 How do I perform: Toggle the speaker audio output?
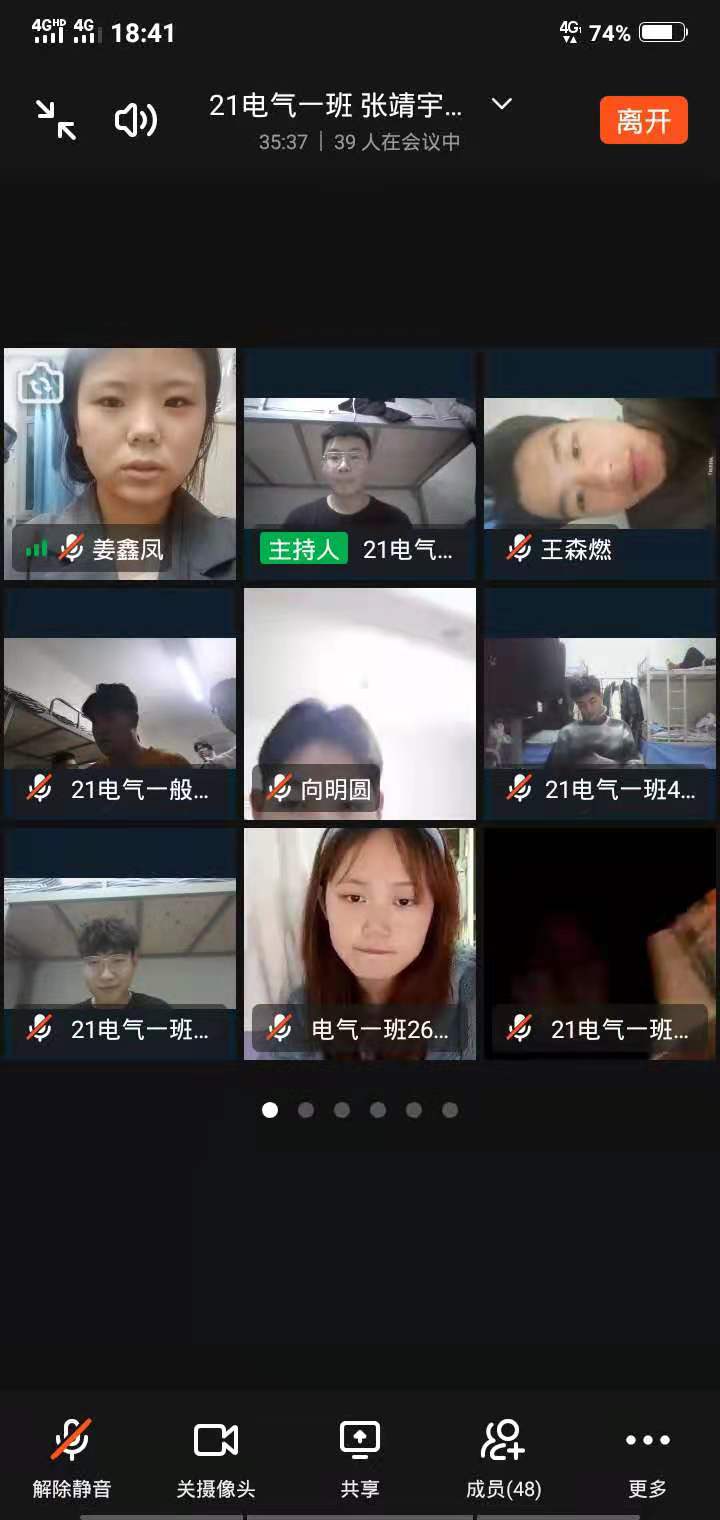click(x=136, y=120)
